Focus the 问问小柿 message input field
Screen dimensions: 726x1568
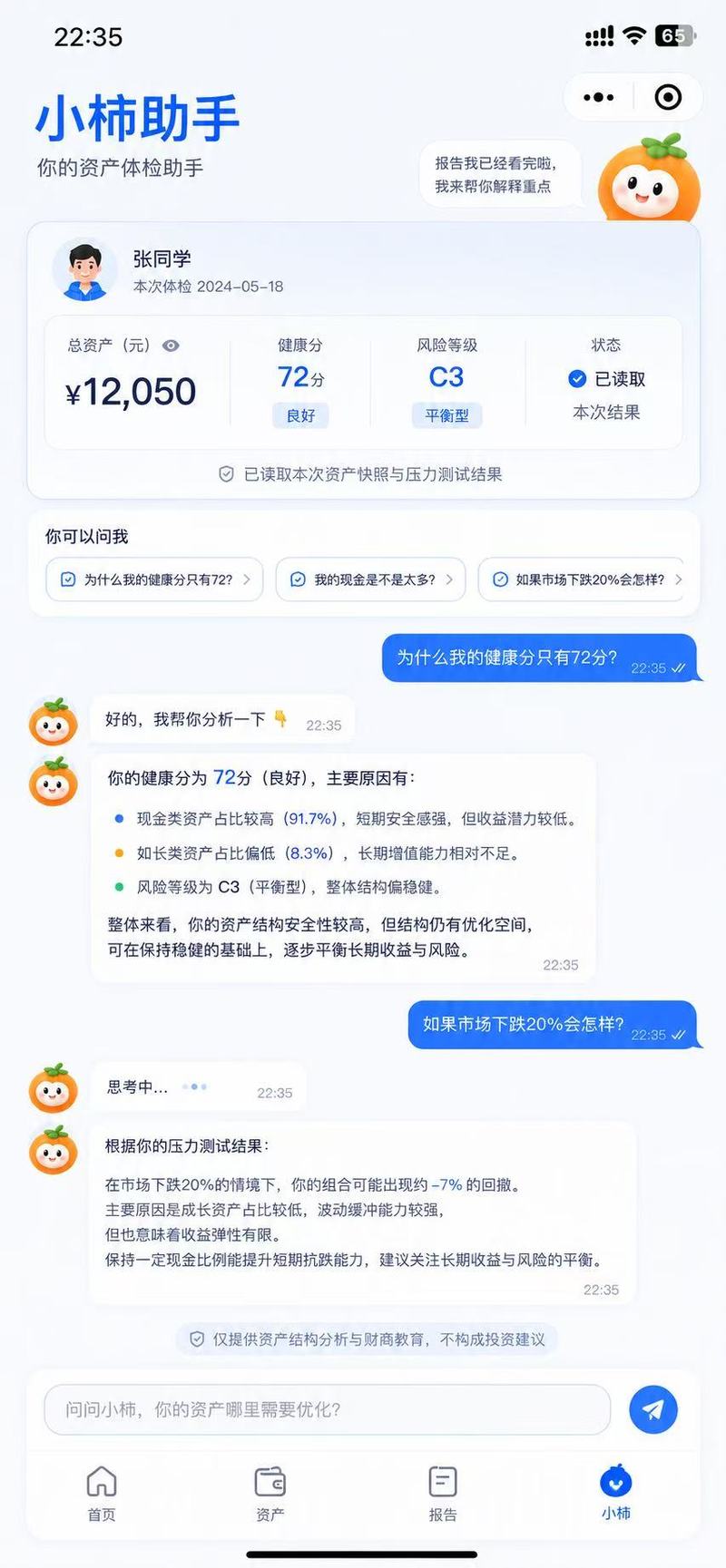click(x=327, y=1409)
